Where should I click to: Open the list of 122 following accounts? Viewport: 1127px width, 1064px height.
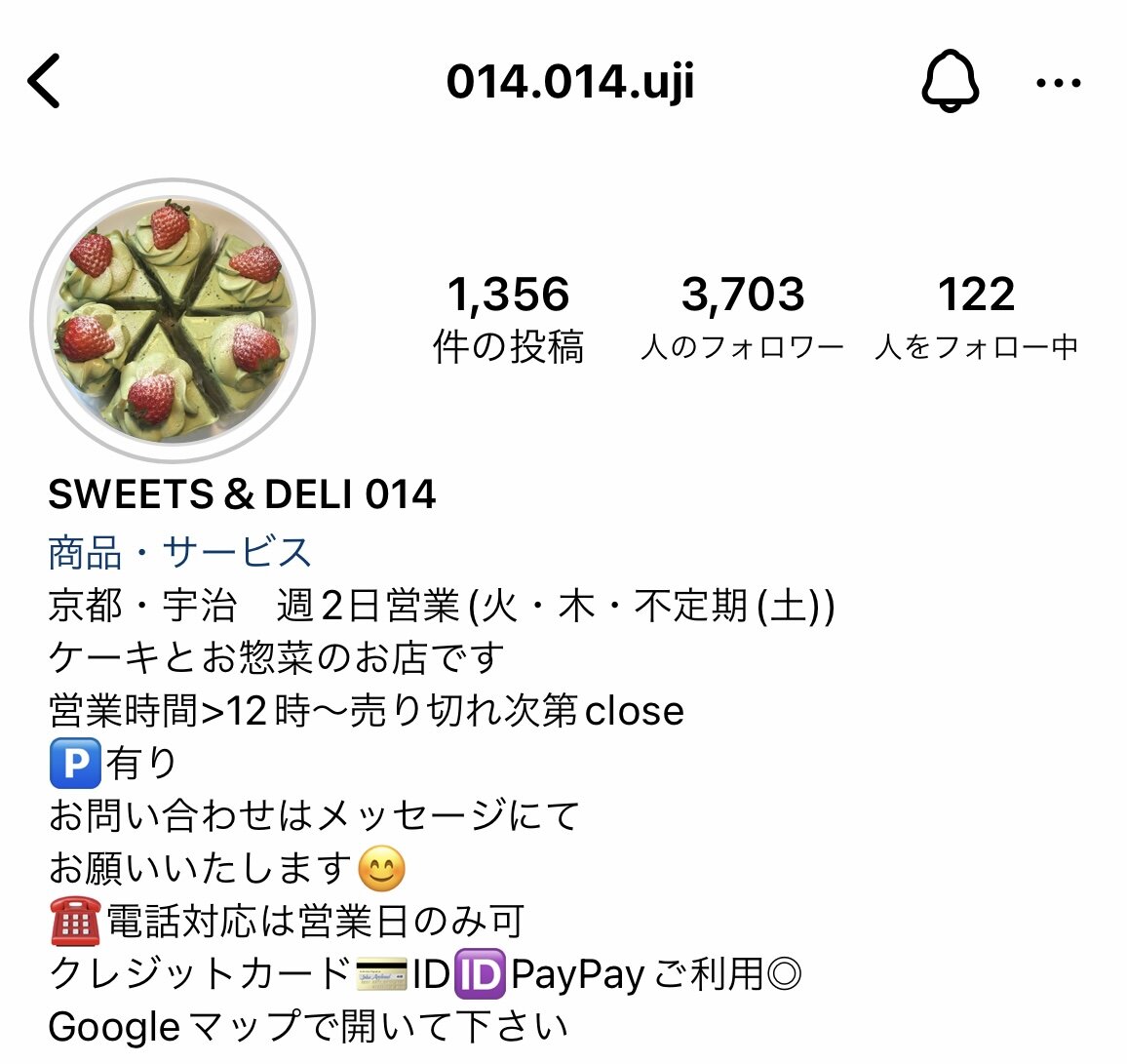pyautogui.click(x=976, y=318)
